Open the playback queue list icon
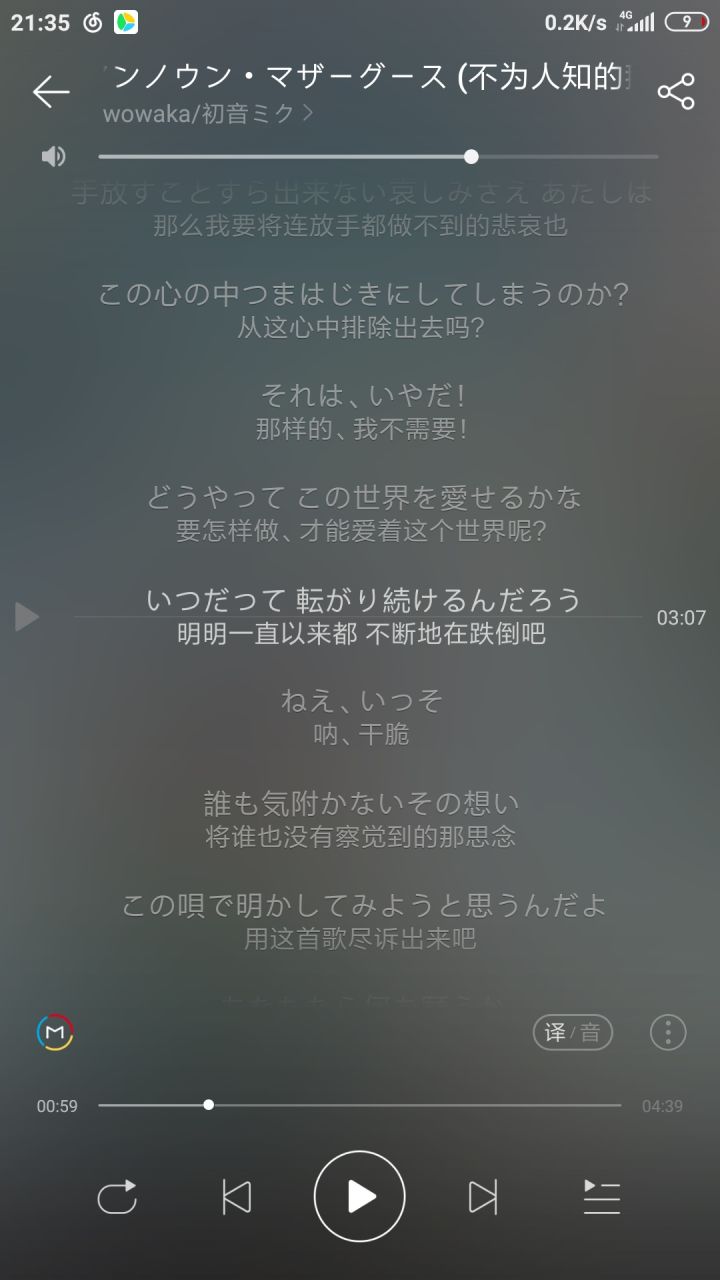This screenshot has height=1280, width=720. (x=602, y=1195)
